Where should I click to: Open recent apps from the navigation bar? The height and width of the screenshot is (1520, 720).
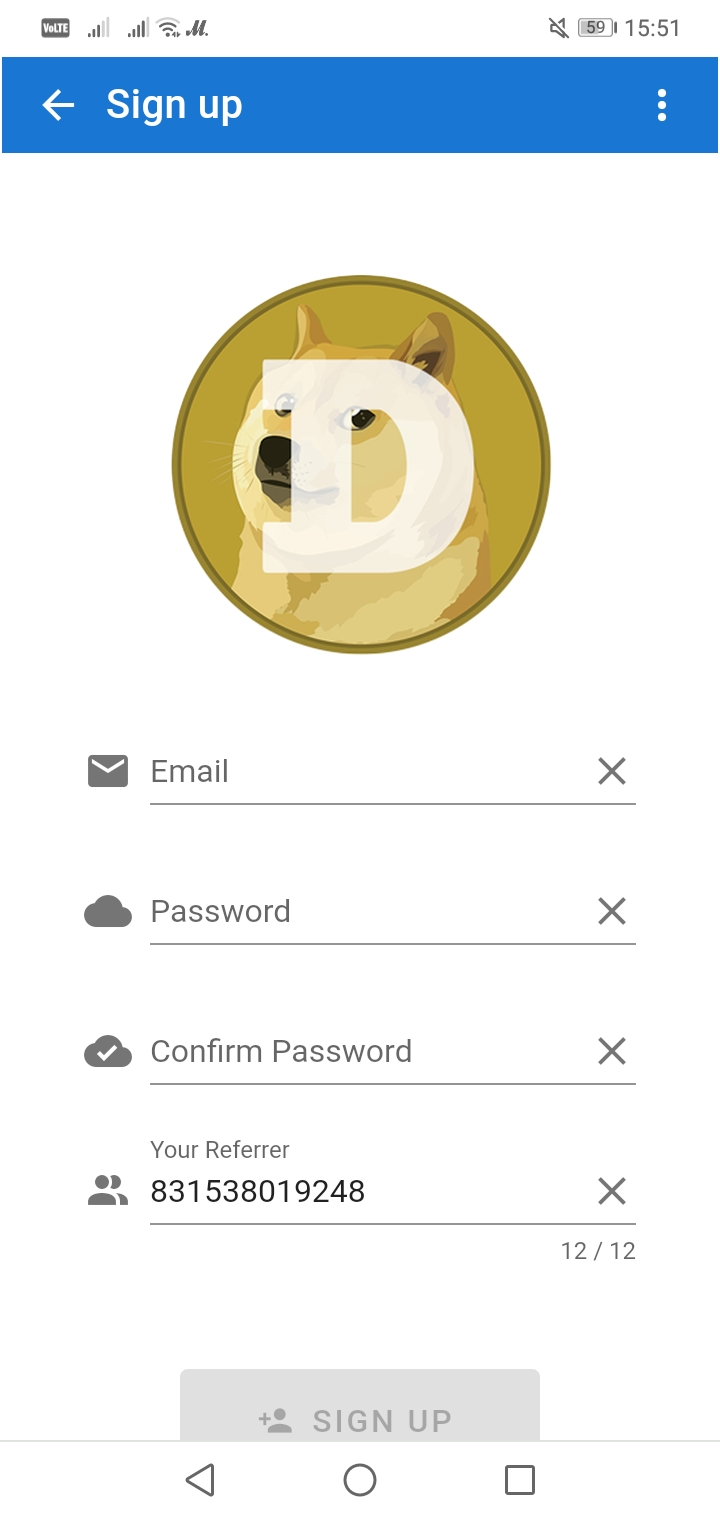tap(520, 1480)
